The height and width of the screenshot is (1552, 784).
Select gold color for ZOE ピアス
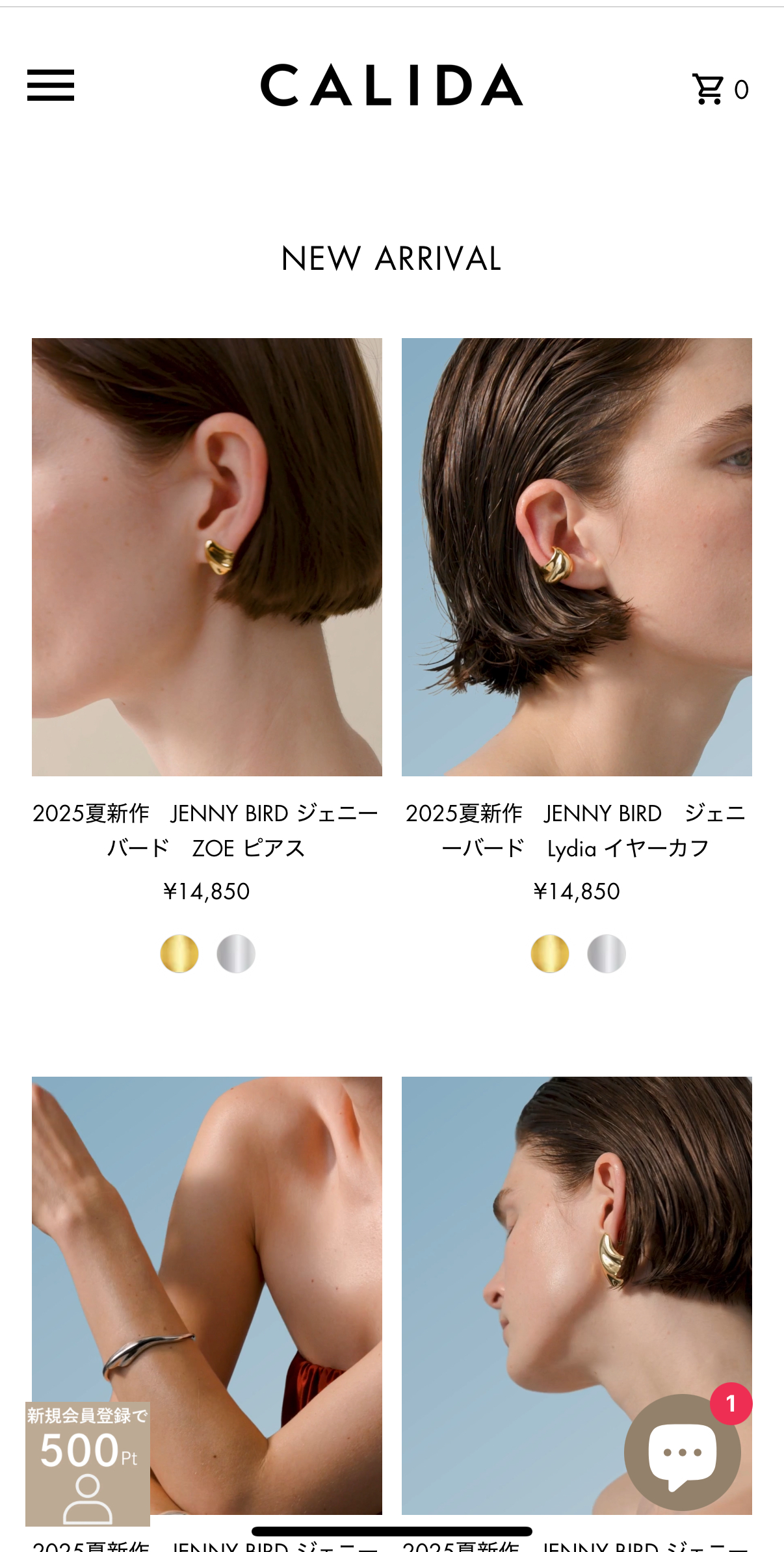[179, 953]
